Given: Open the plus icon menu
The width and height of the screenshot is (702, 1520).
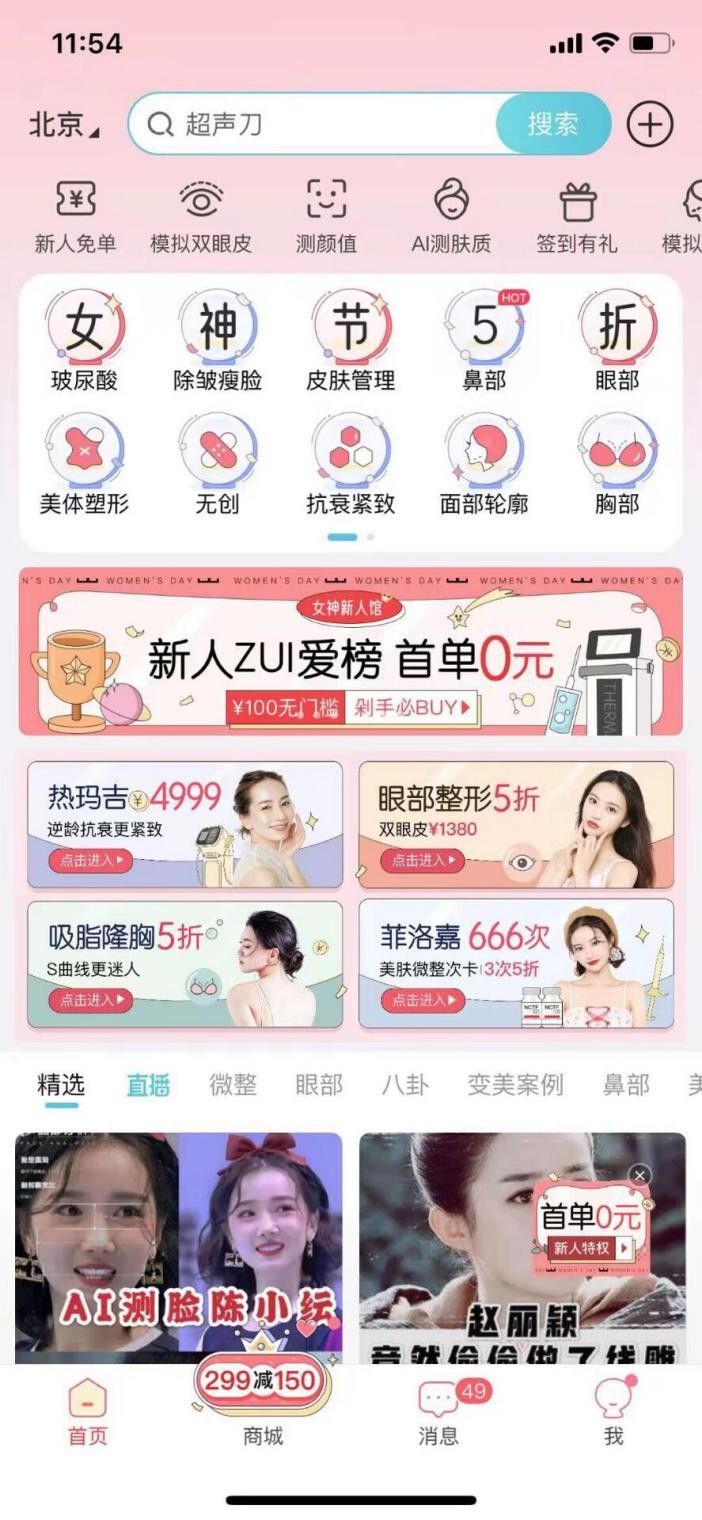Looking at the screenshot, I should click(650, 125).
